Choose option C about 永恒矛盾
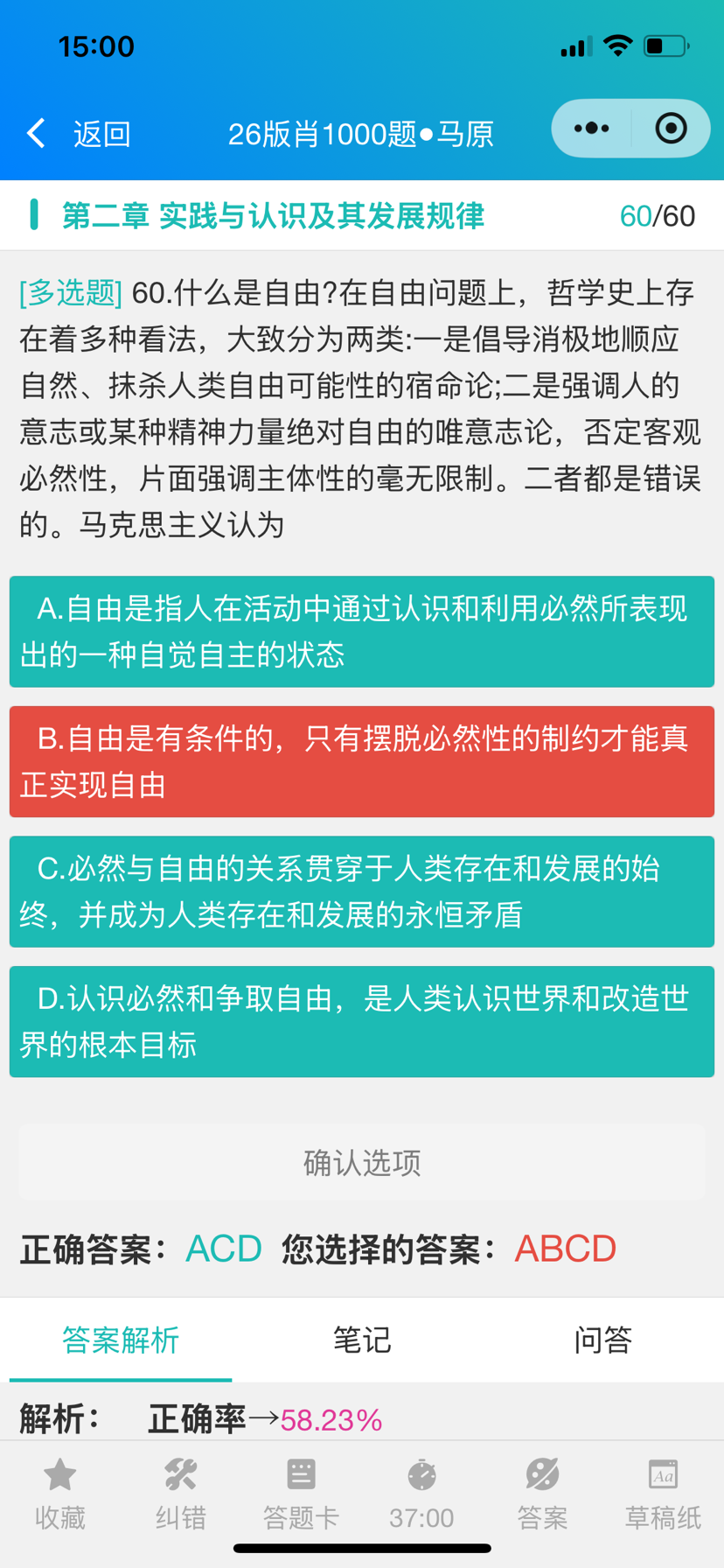The width and height of the screenshot is (724, 1568). tap(362, 892)
